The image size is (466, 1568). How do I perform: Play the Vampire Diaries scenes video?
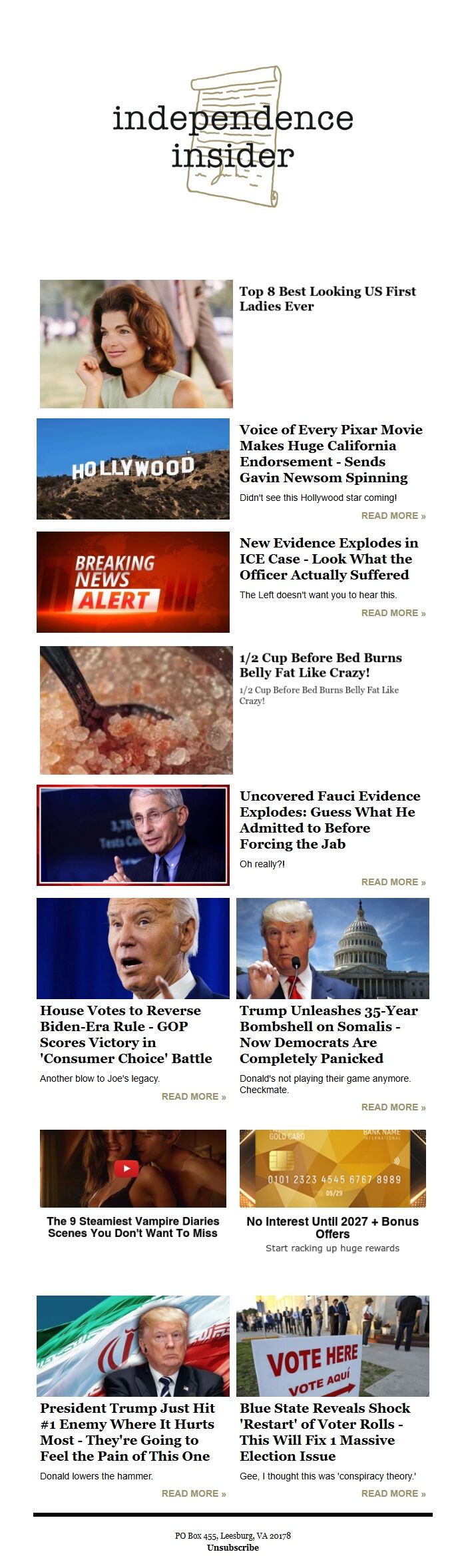coord(126,1168)
